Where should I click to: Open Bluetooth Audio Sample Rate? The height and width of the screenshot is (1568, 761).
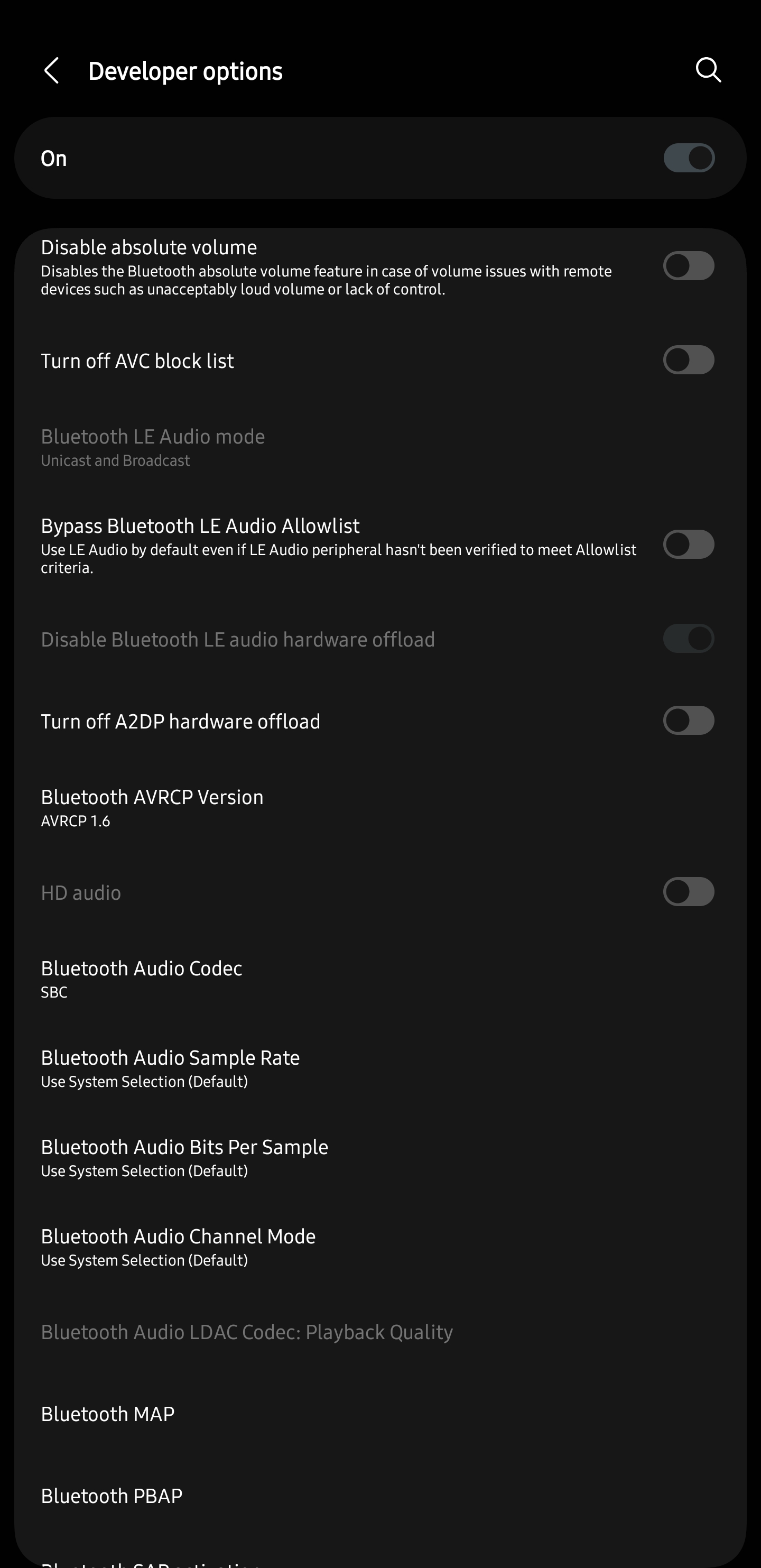pyautogui.click(x=380, y=1068)
